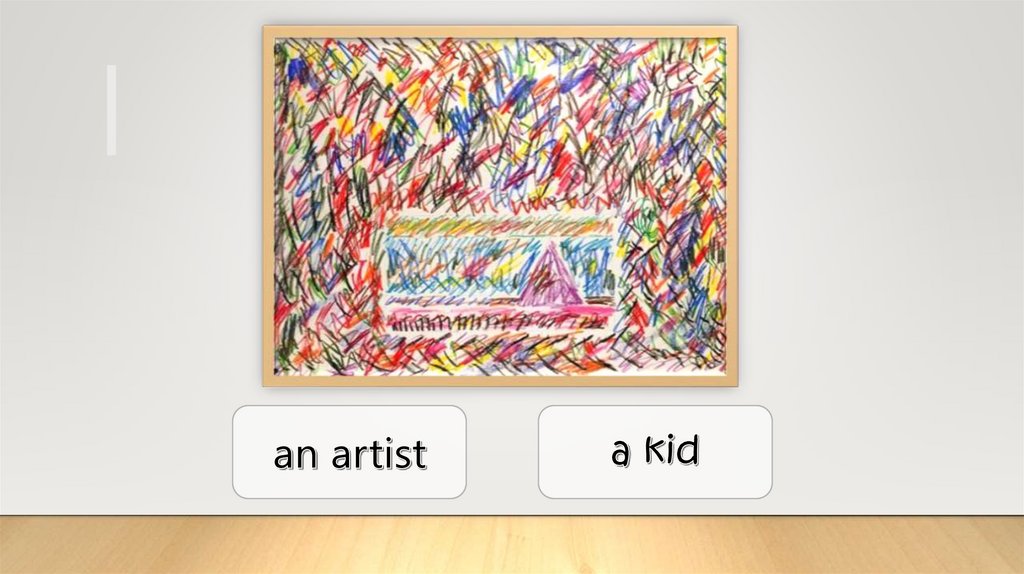The image size is (1024, 574).
Task: Select the "a kid" answer
Action: click(x=655, y=452)
